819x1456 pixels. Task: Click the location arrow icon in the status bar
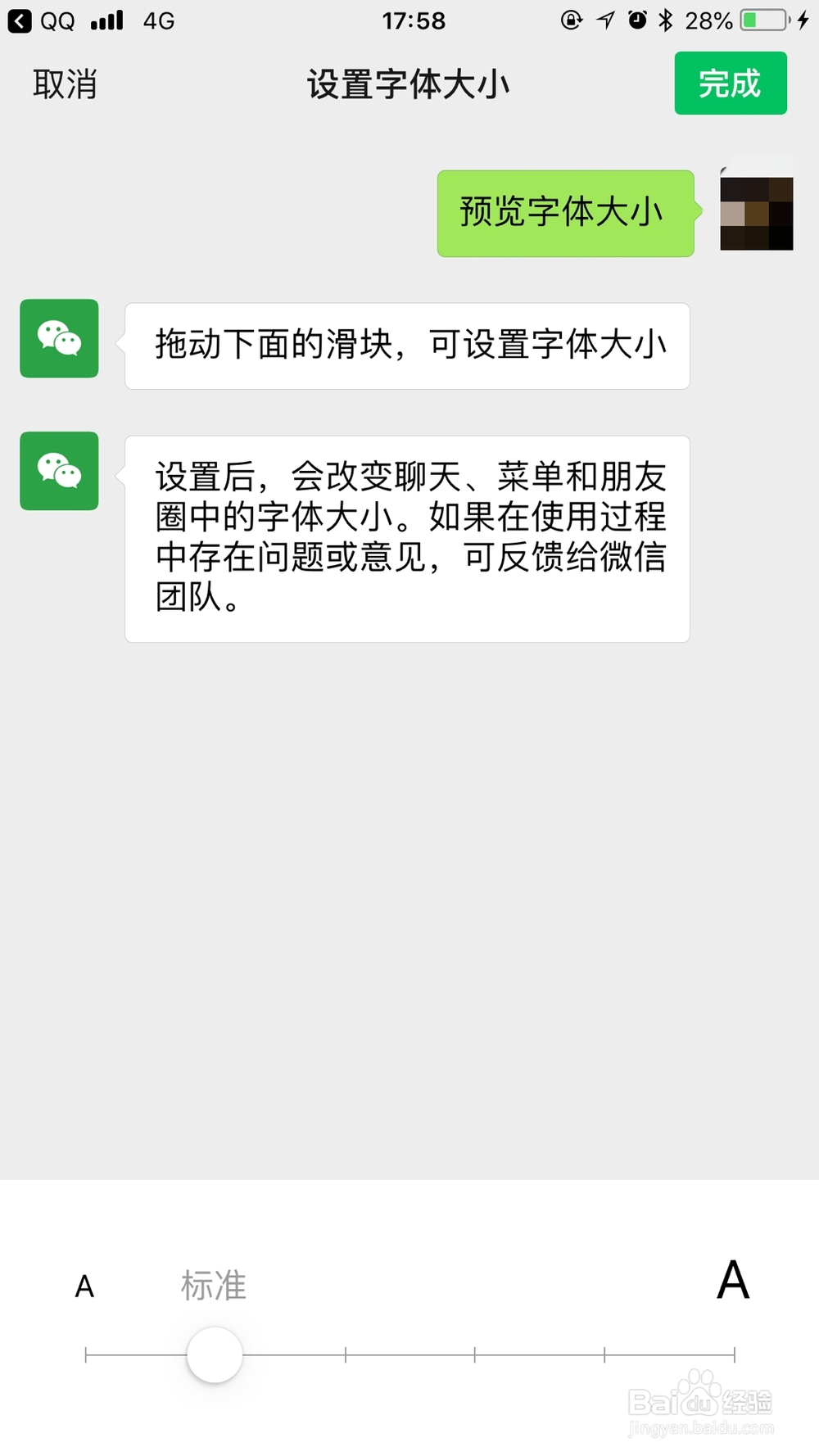coord(604,20)
